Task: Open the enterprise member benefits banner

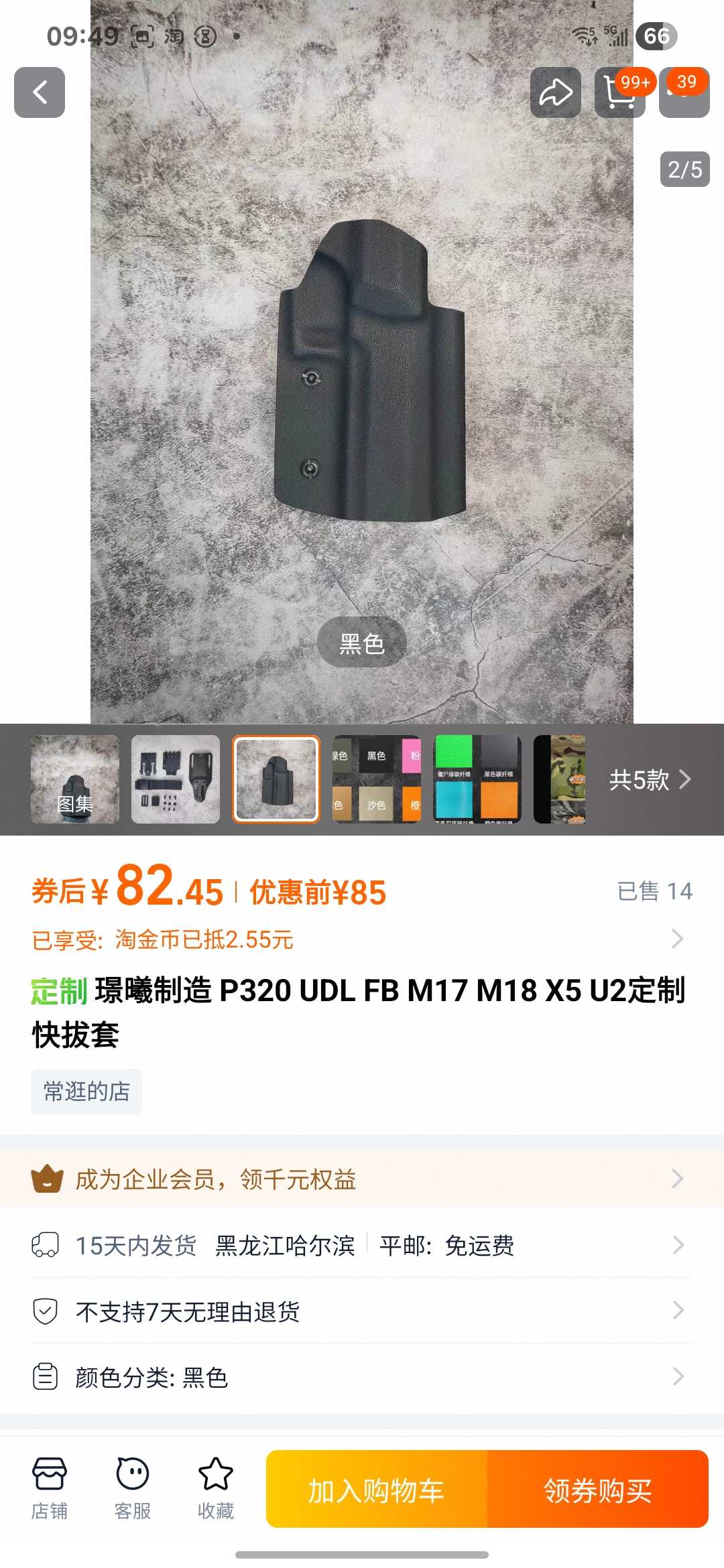Action: [362, 1179]
